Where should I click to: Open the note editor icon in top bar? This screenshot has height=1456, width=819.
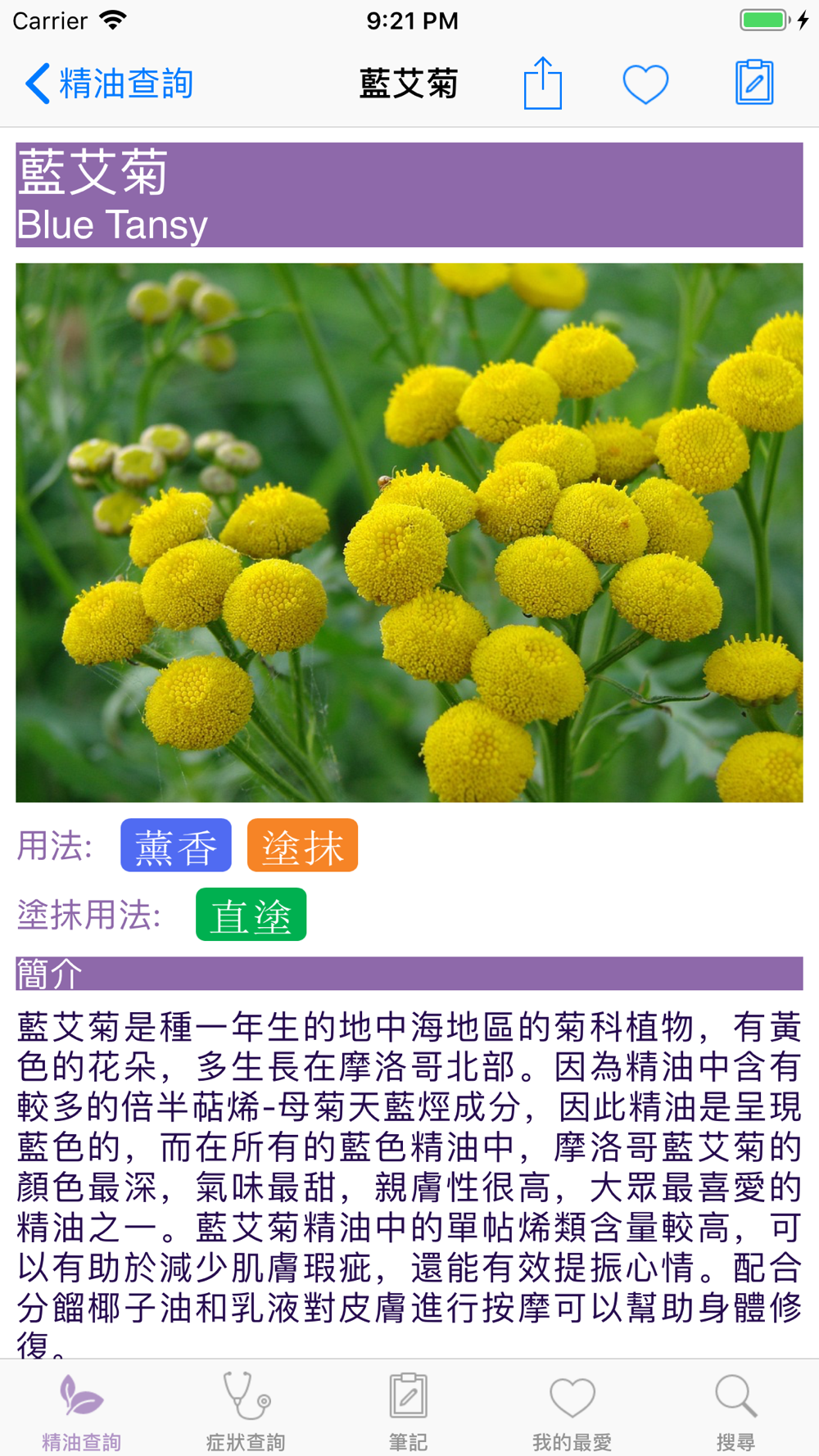tap(754, 82)
